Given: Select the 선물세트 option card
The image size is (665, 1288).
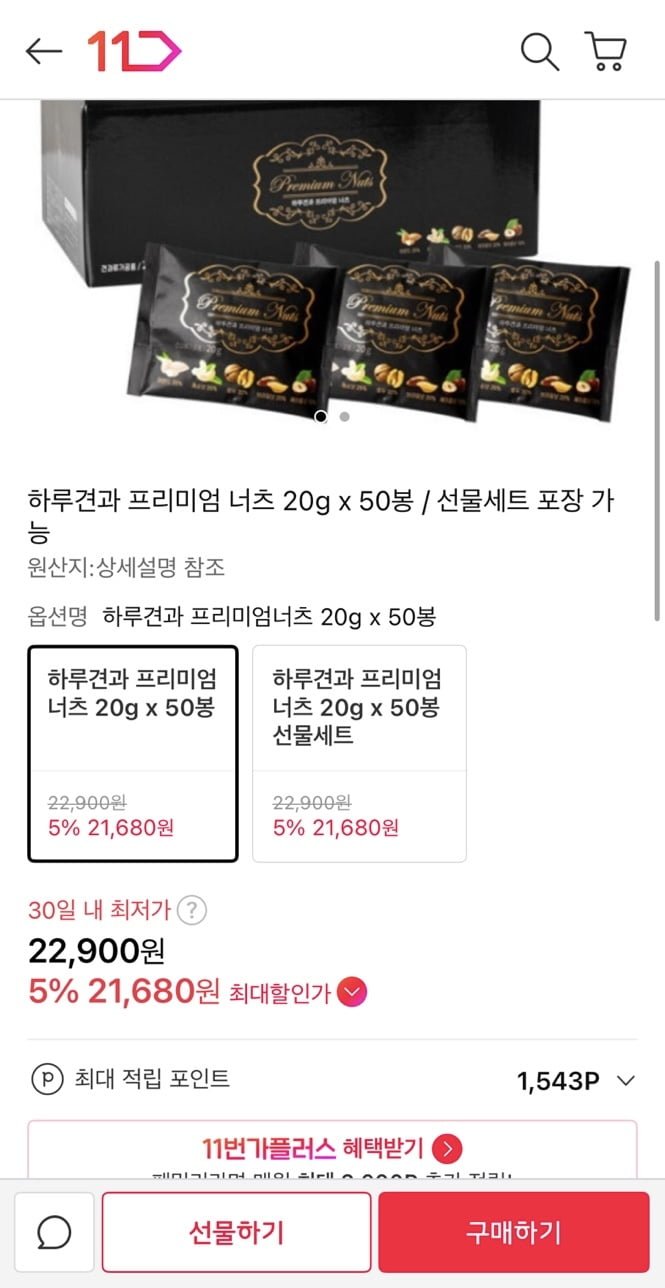Looking at the screenshot, I should click(359, 753).
